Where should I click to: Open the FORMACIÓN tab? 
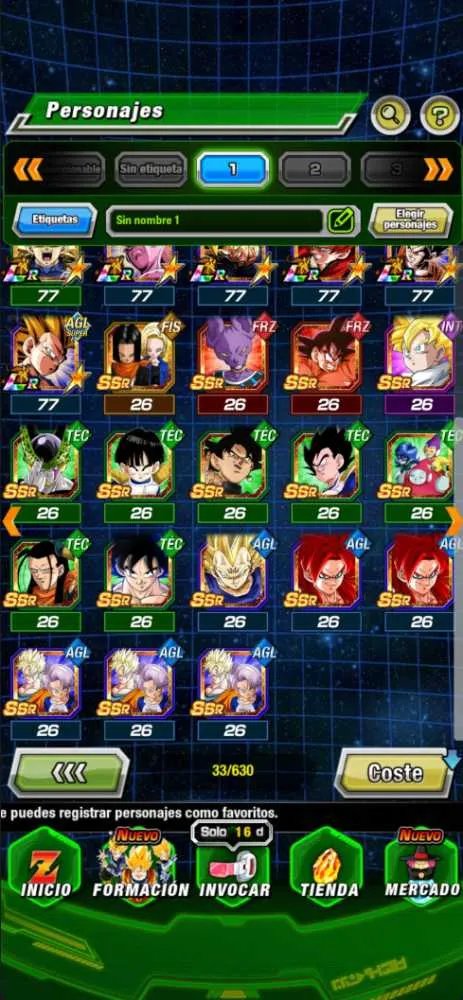[140, 867]
